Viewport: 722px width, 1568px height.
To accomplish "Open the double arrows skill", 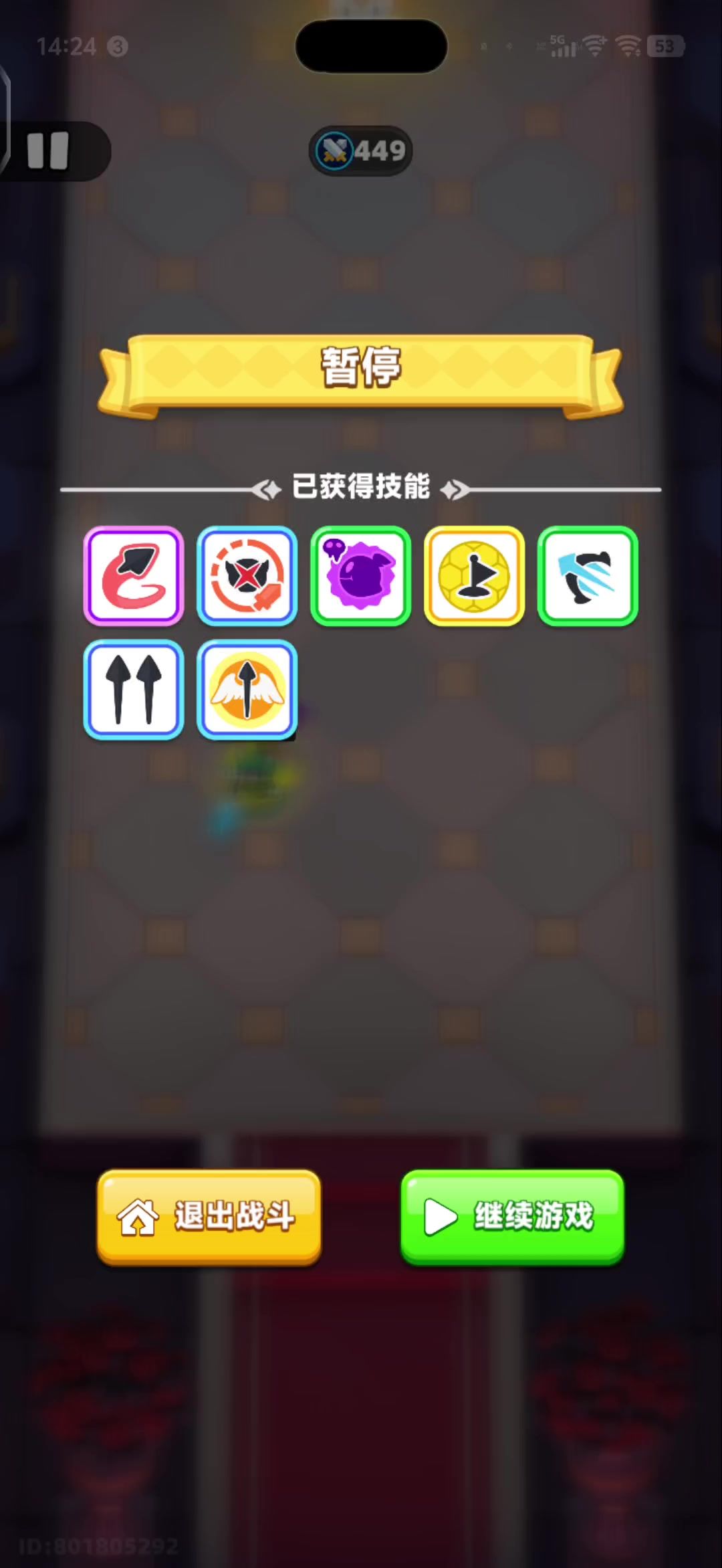I will click(134, 690).
